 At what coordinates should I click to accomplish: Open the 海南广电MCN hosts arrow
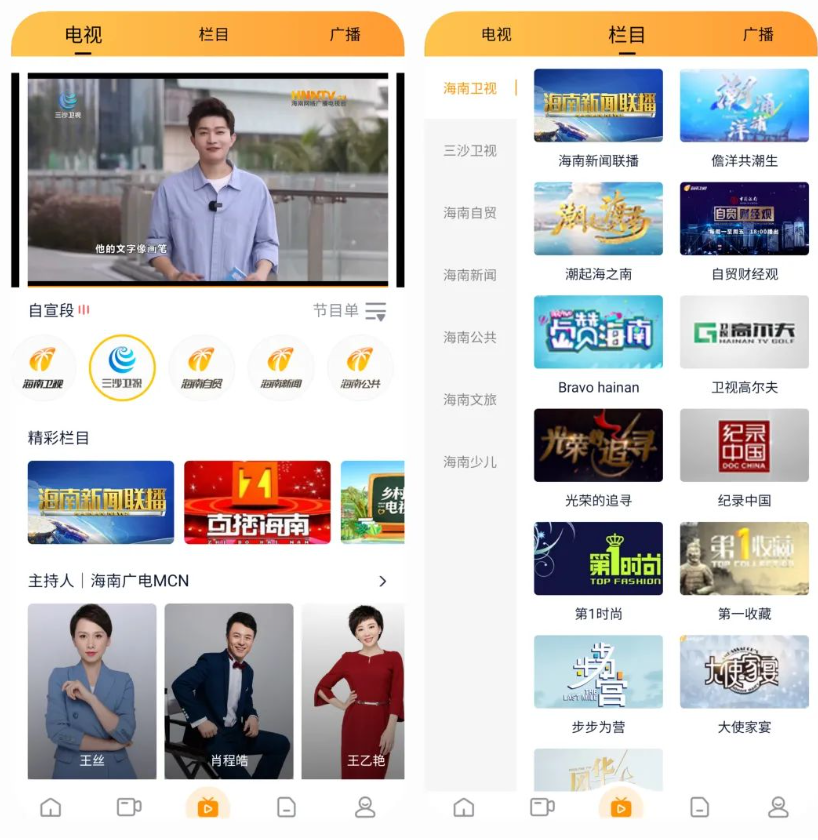click(383, 581)
